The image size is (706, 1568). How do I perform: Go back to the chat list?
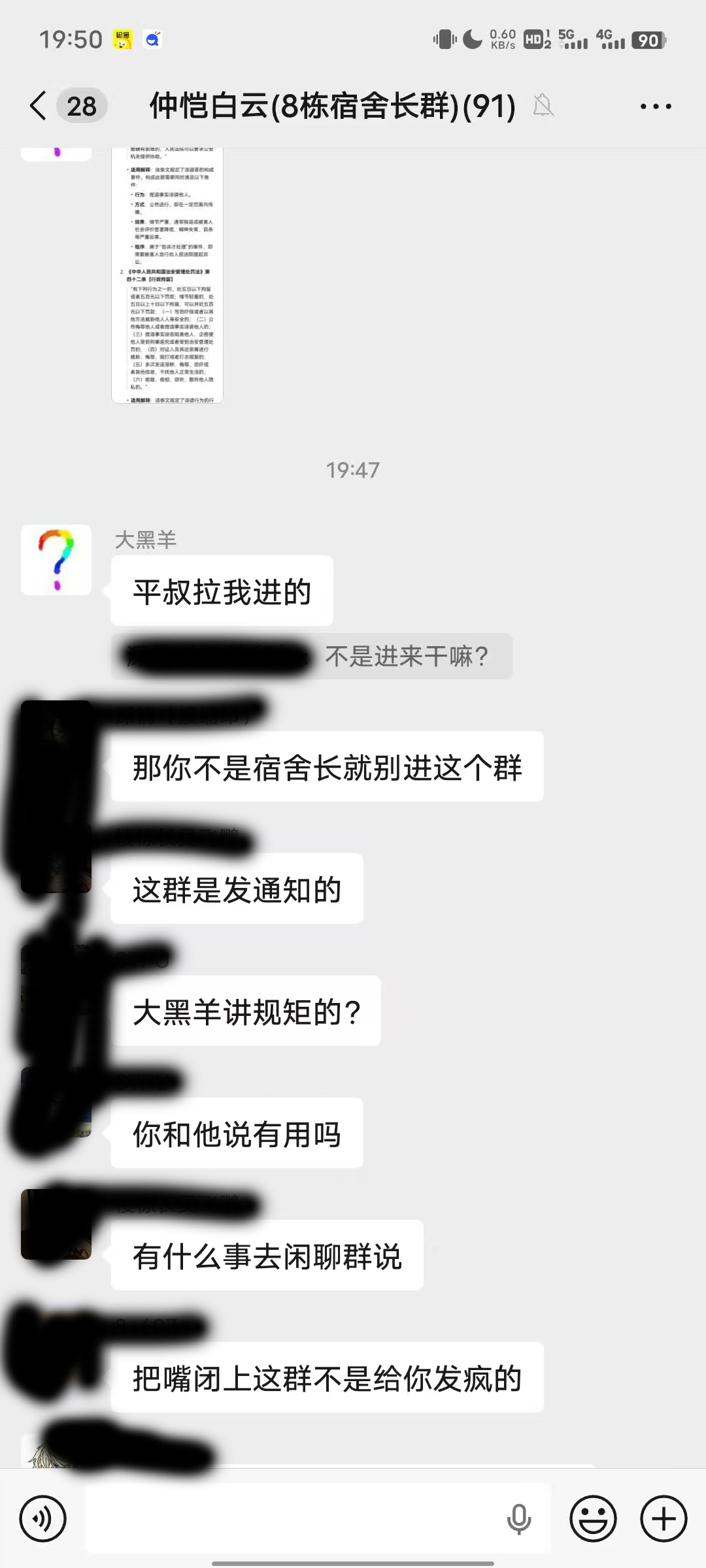click(39, 106)
